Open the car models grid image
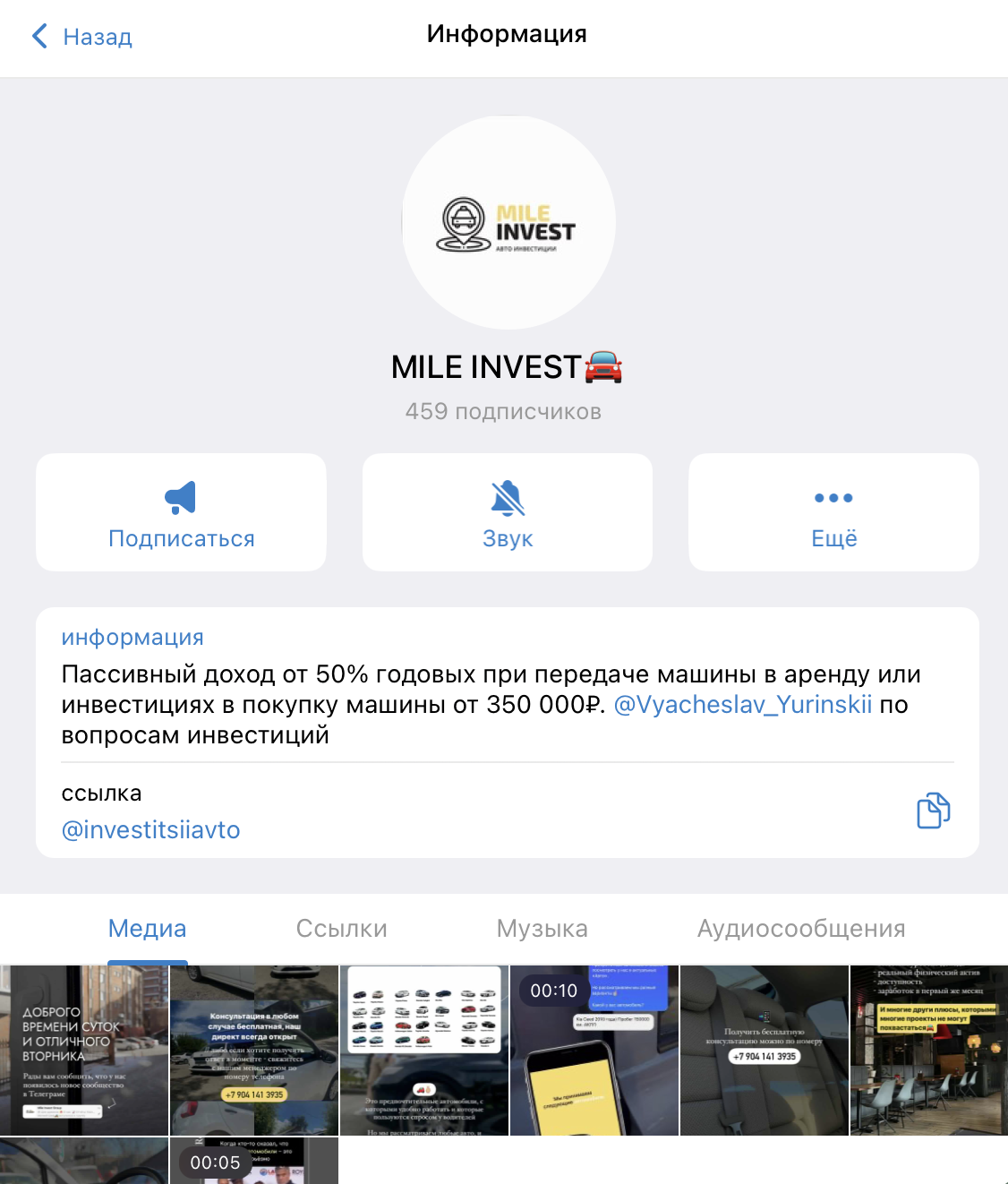1008x1184 pixels. click(424, 1051)
